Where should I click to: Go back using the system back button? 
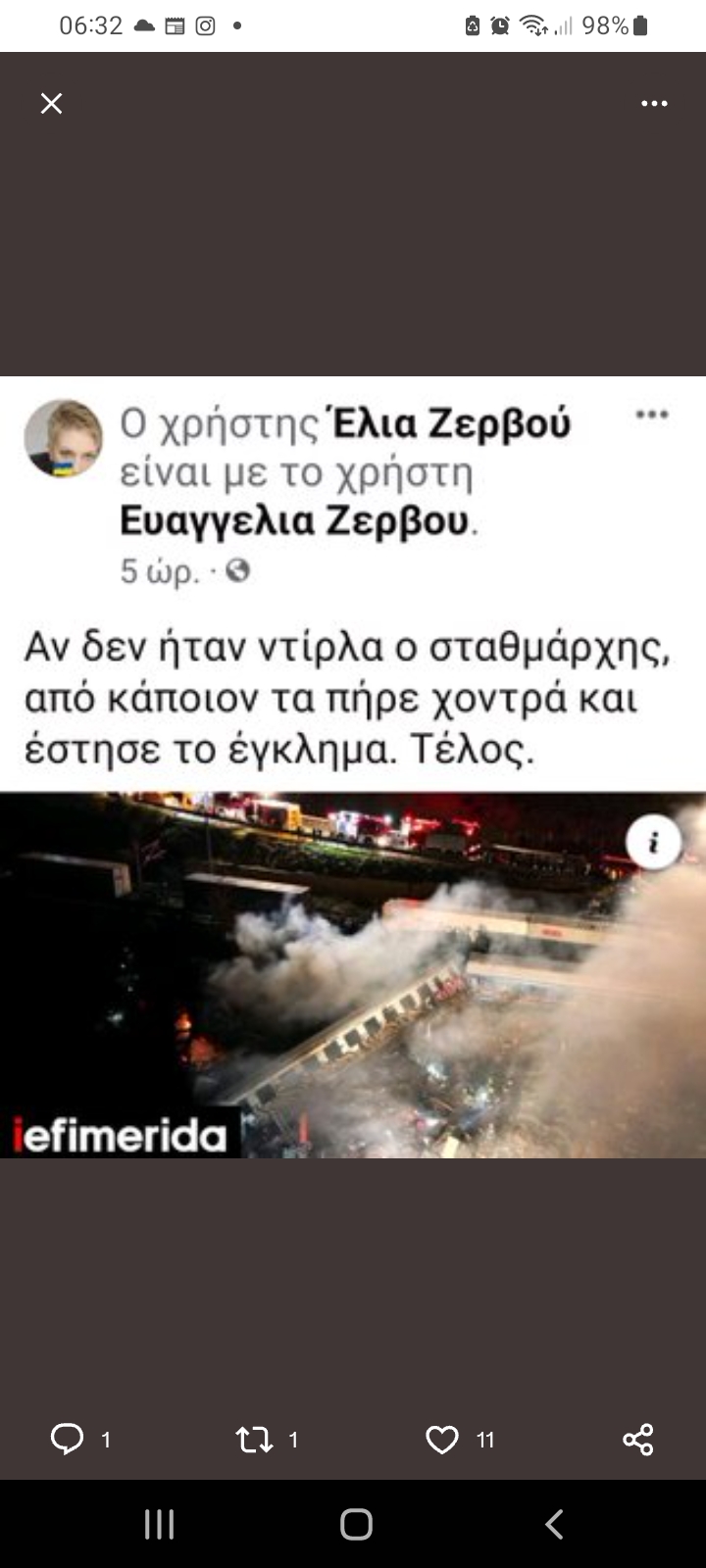click(x=554, y=1524)
